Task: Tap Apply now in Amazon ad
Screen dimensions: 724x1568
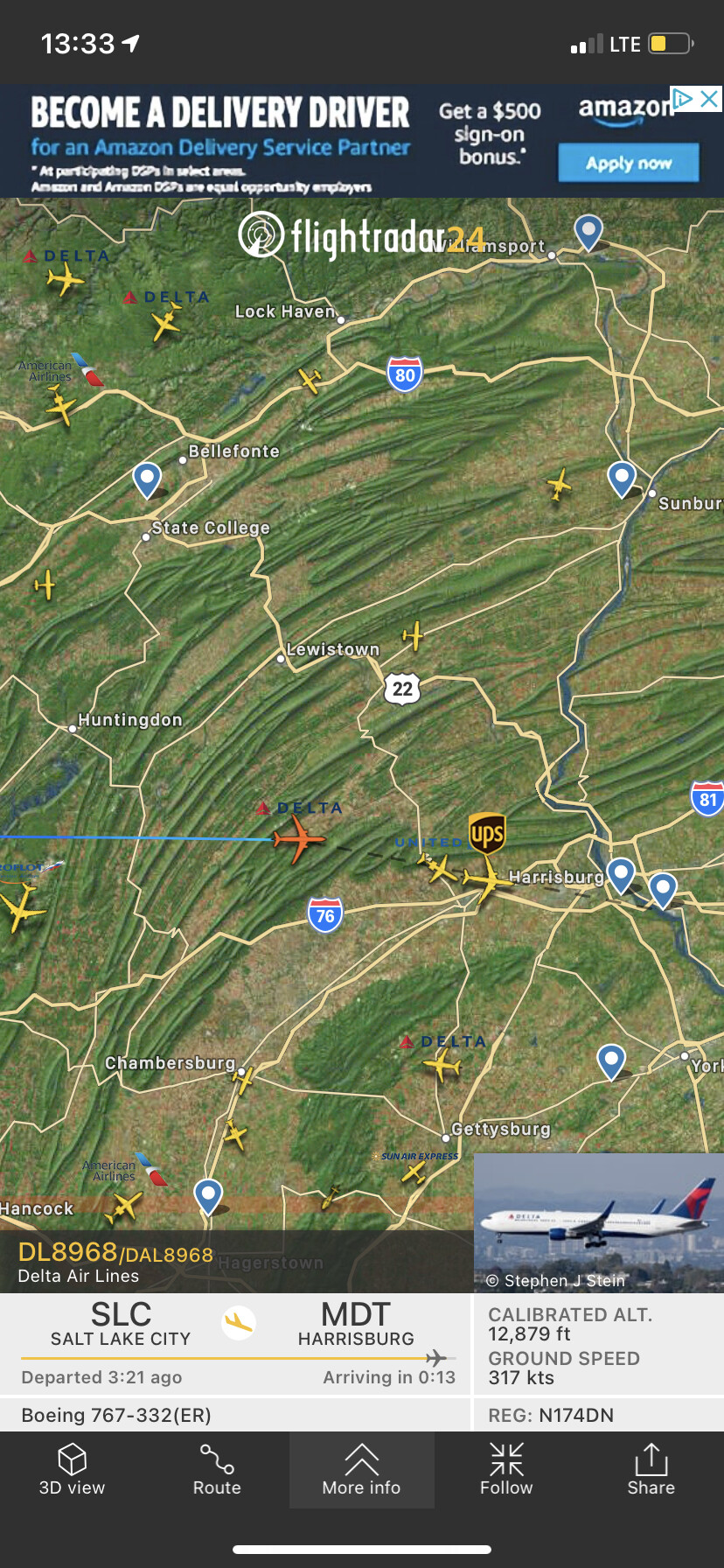Action: pyautogui.click(x=629, y=163)
